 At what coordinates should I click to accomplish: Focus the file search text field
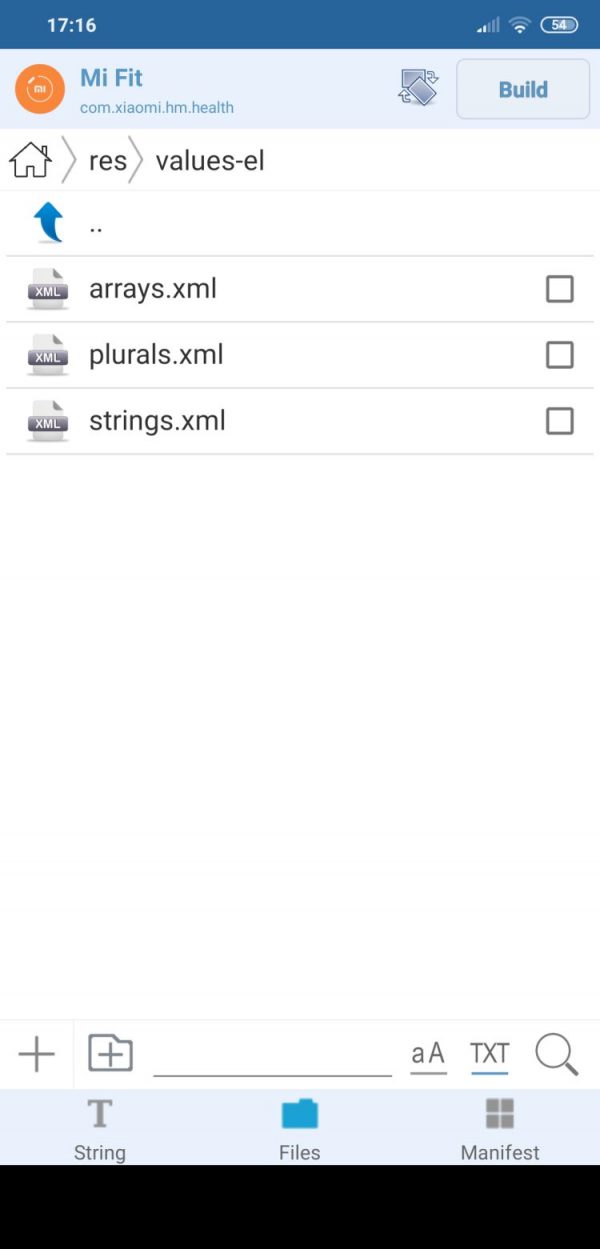tap(272, 1055)
